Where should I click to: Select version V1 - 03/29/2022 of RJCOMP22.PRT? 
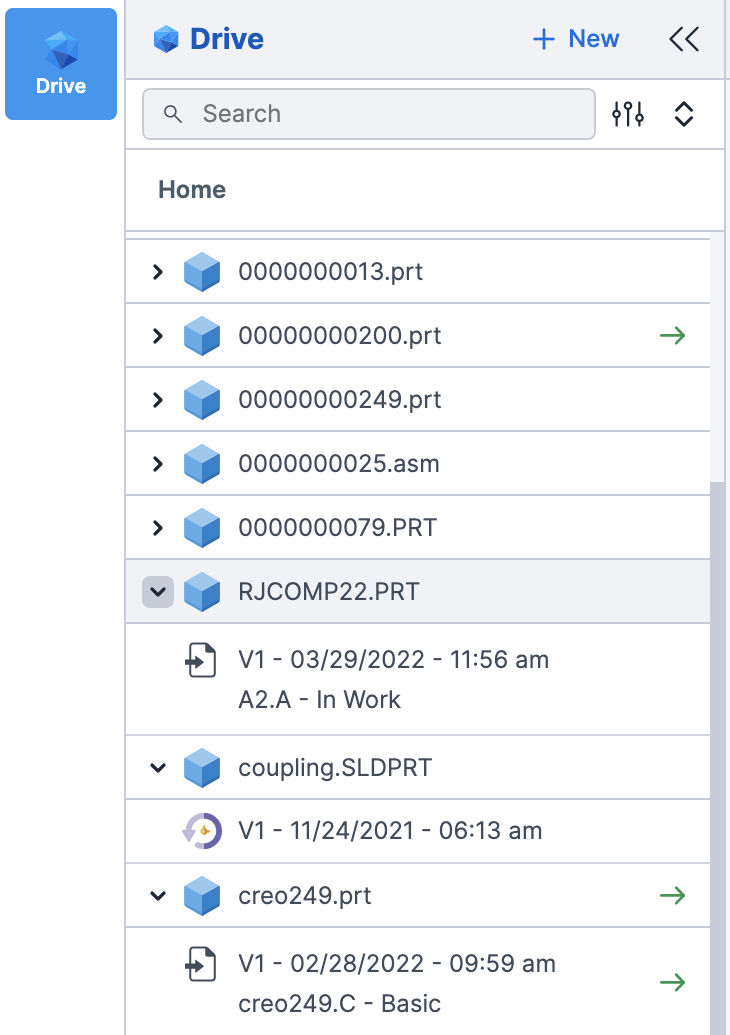coord(393,679)
